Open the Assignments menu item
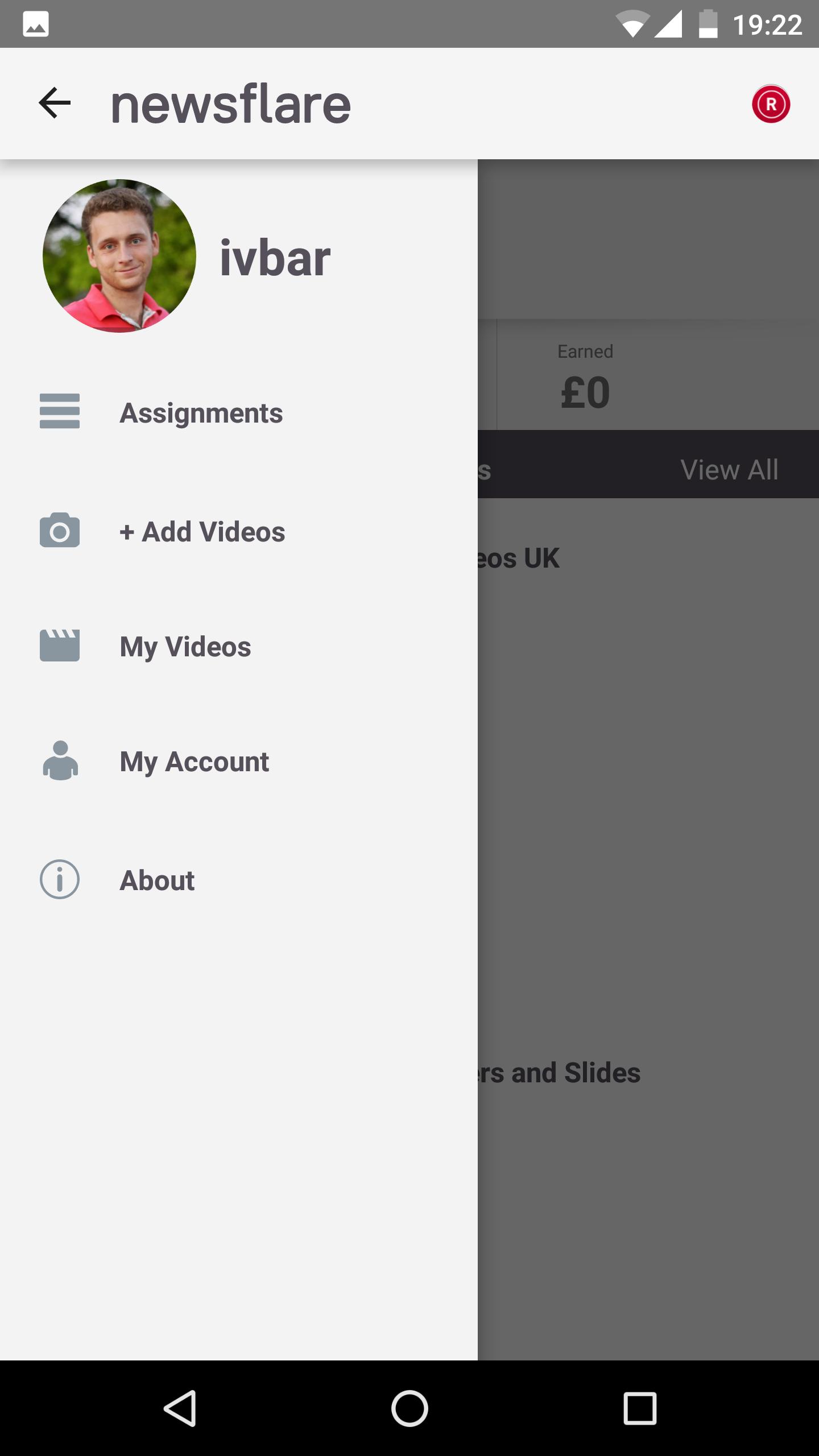The image size is (819, 1456). point(201,412)
